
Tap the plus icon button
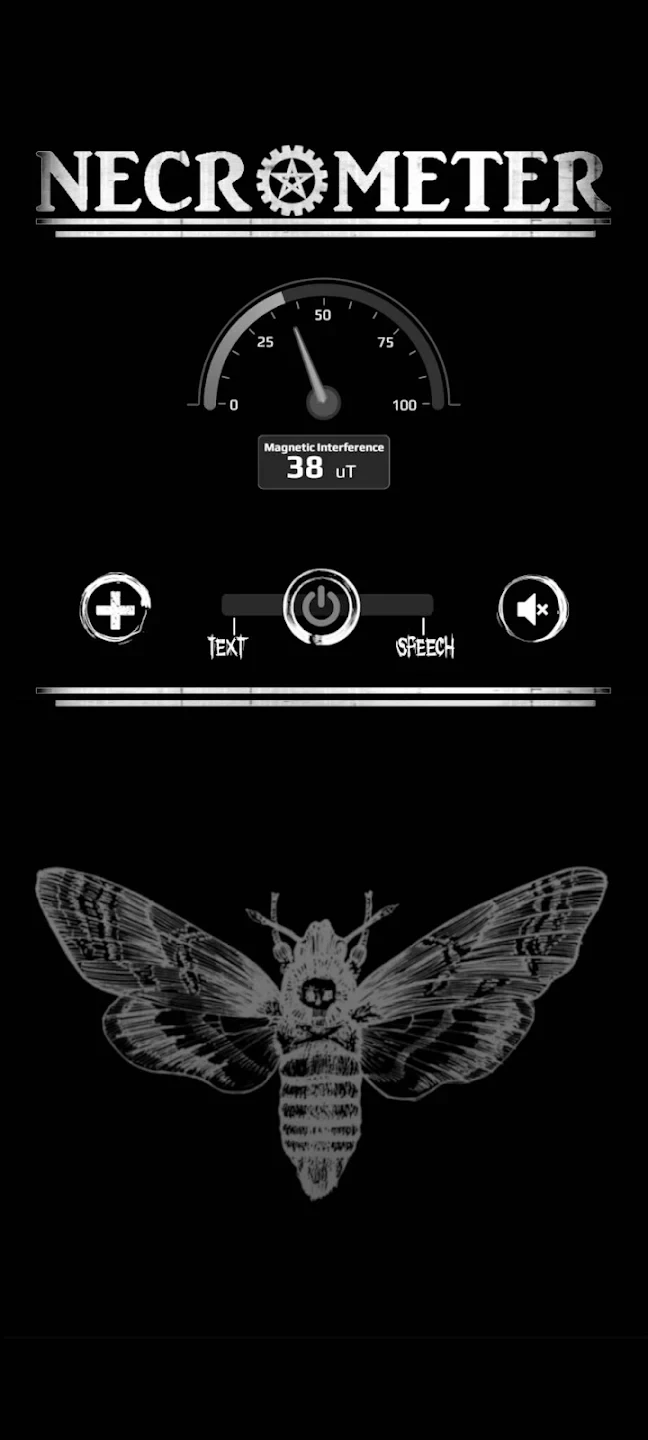[115, 608]
